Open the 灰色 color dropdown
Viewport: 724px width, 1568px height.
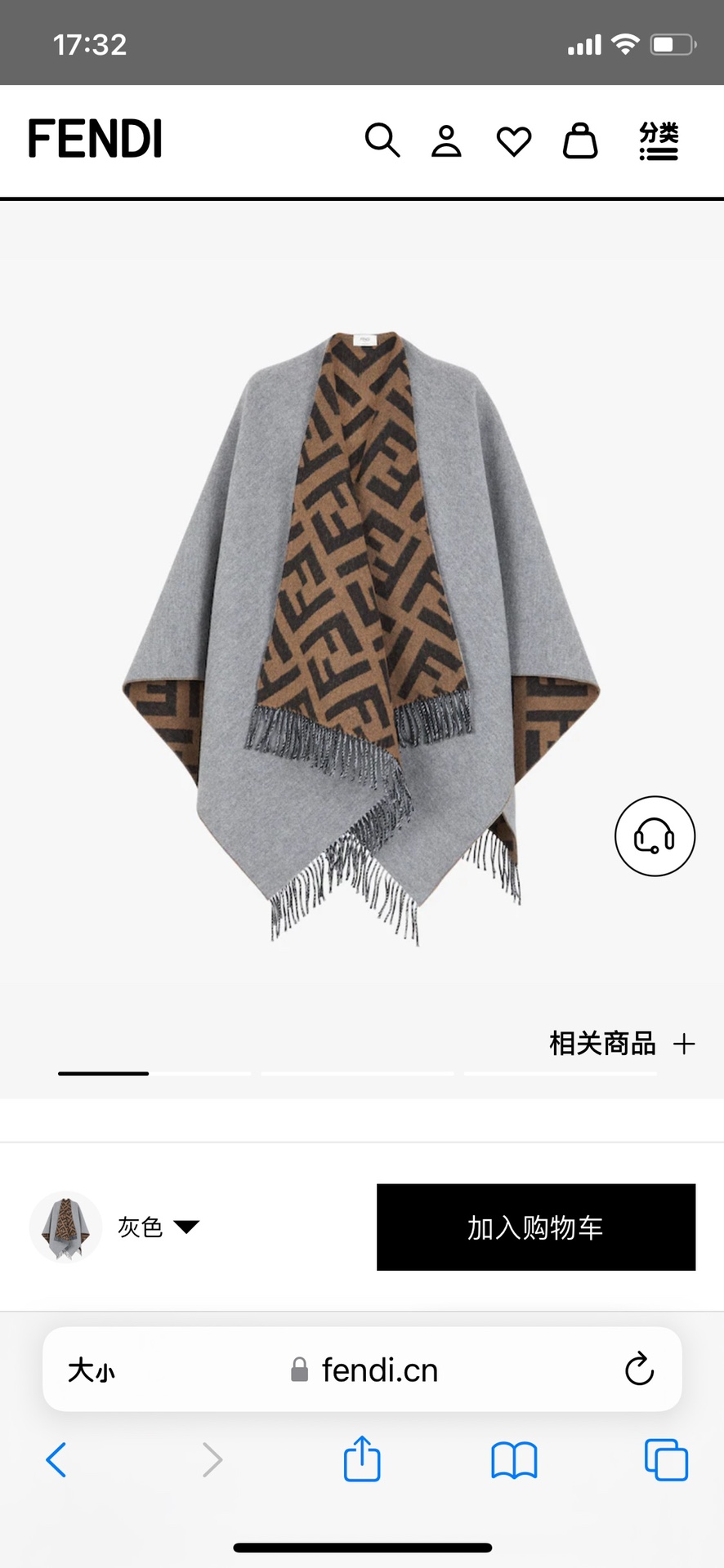[x=158, y=1227]
